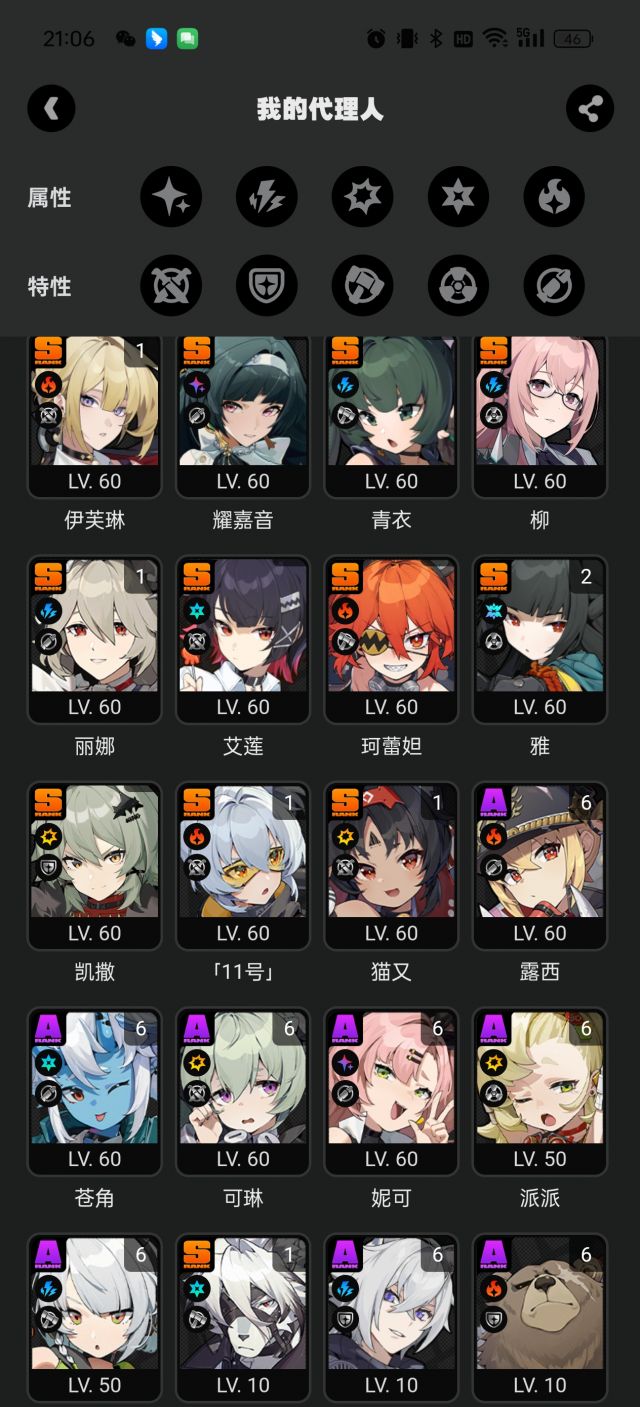The height and width of the screenshot is (1407, 640).
Task: Open agent card 派派
Action: tap(540, 1092)
